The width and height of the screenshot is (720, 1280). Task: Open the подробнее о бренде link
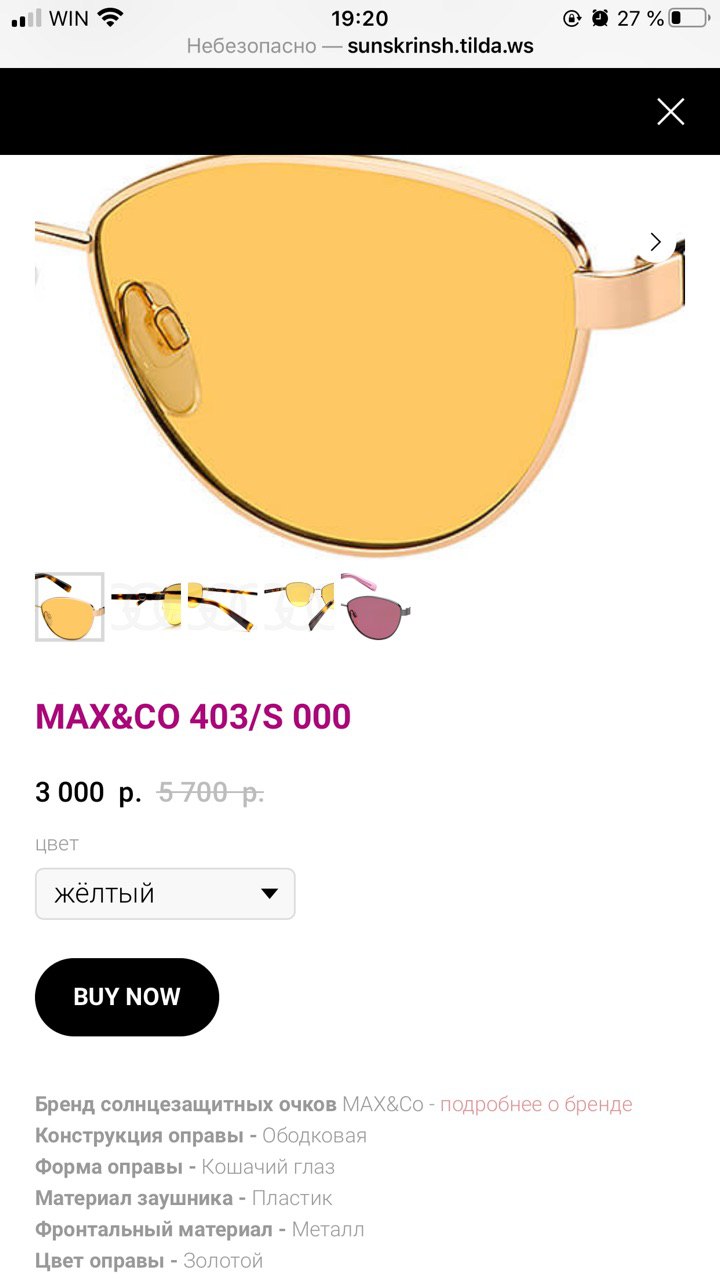pos(536,1105)
